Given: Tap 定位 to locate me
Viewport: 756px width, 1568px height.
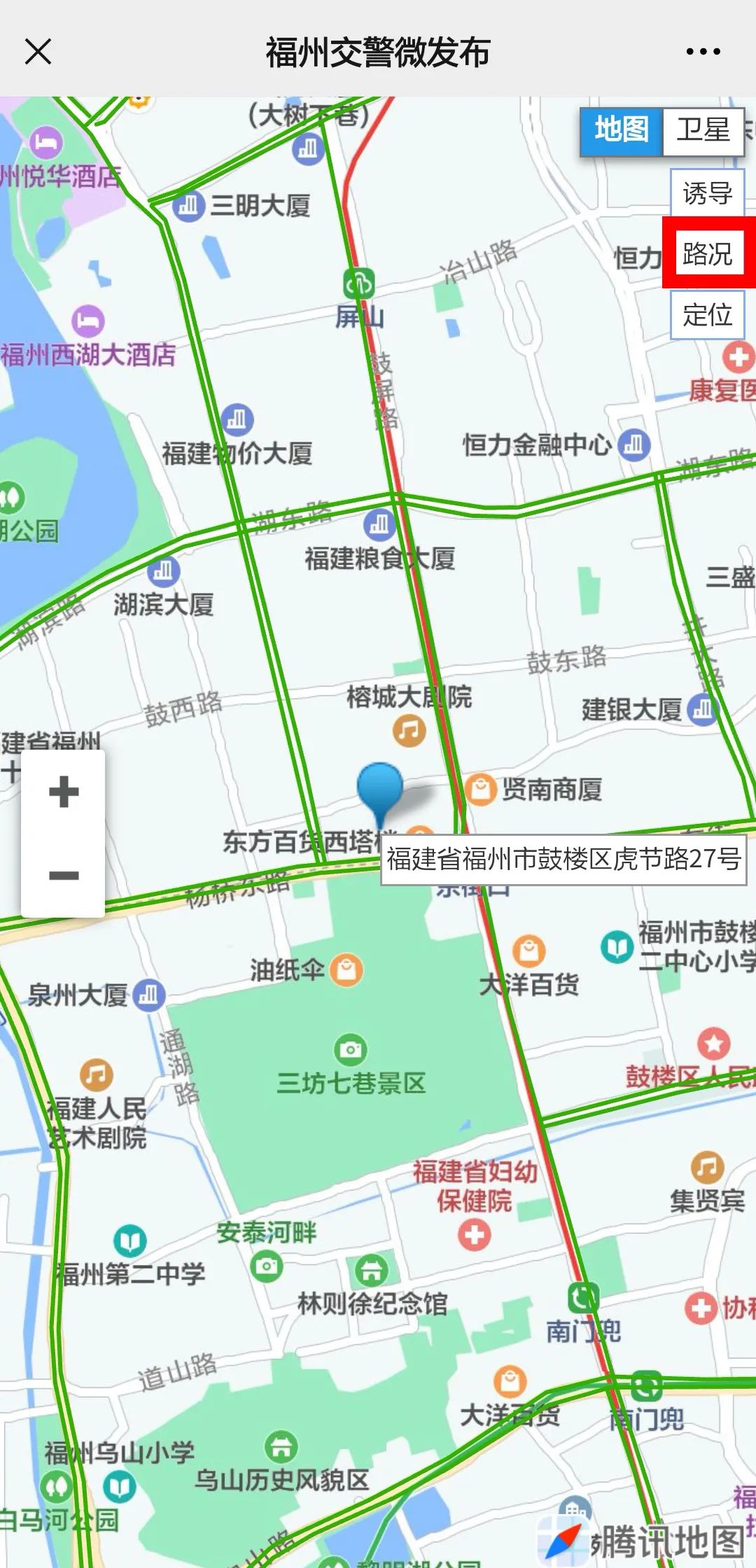Looking at the screenshot, I should 707,315.
